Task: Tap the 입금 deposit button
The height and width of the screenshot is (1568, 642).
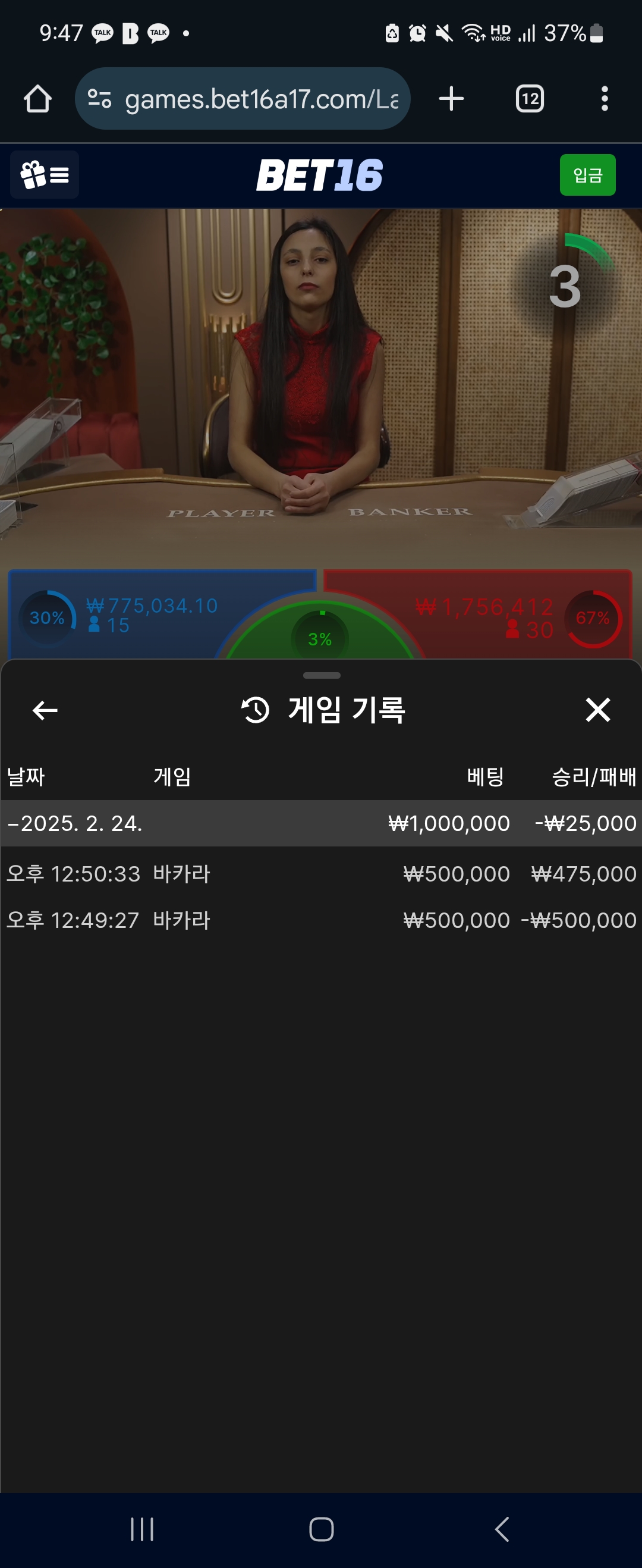Action: (587, 175)
